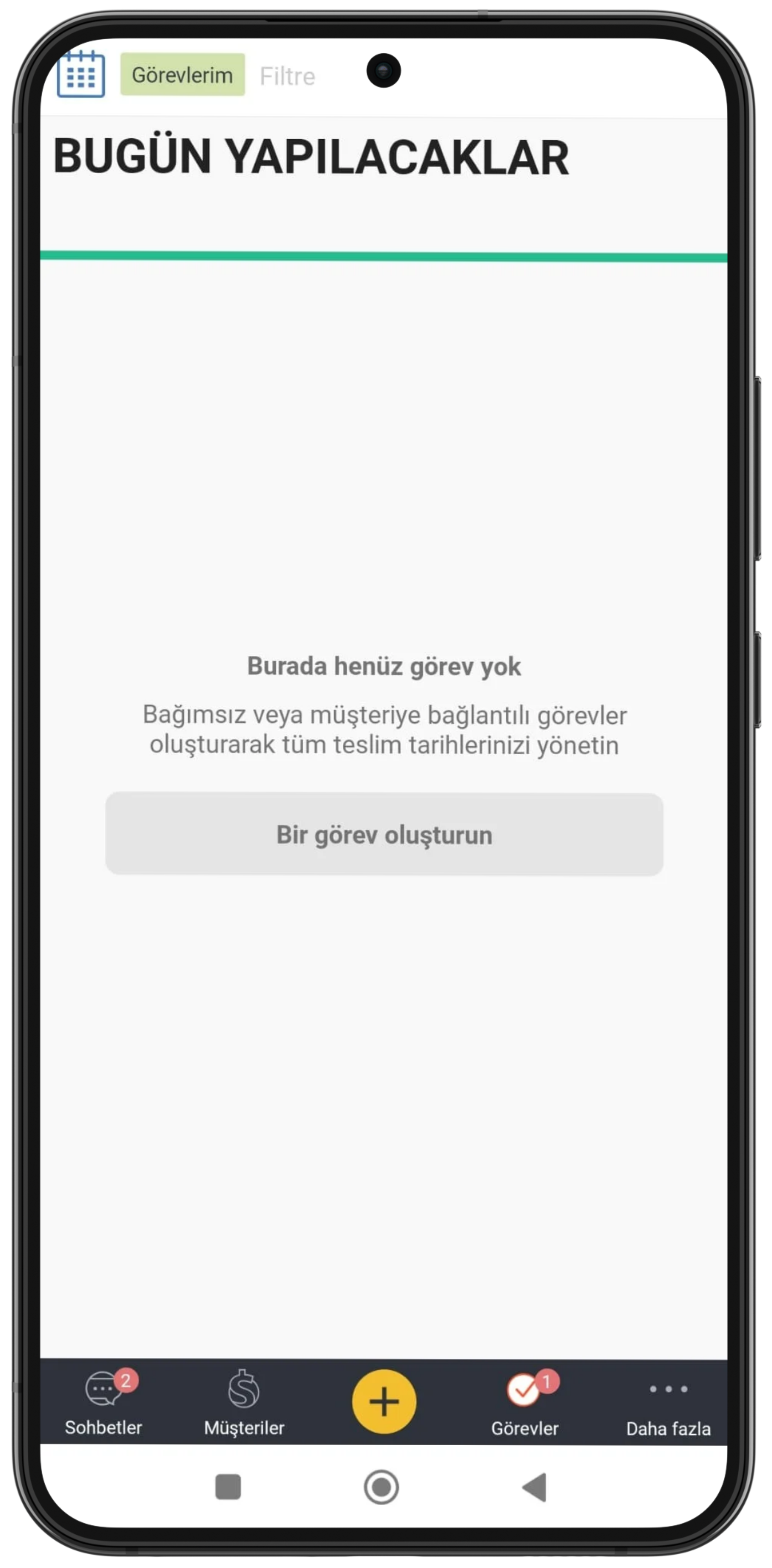Screen dimensions: 772x1568
Task: Switch to the Sohbetler tab
Action: [x=103, y=1403]
